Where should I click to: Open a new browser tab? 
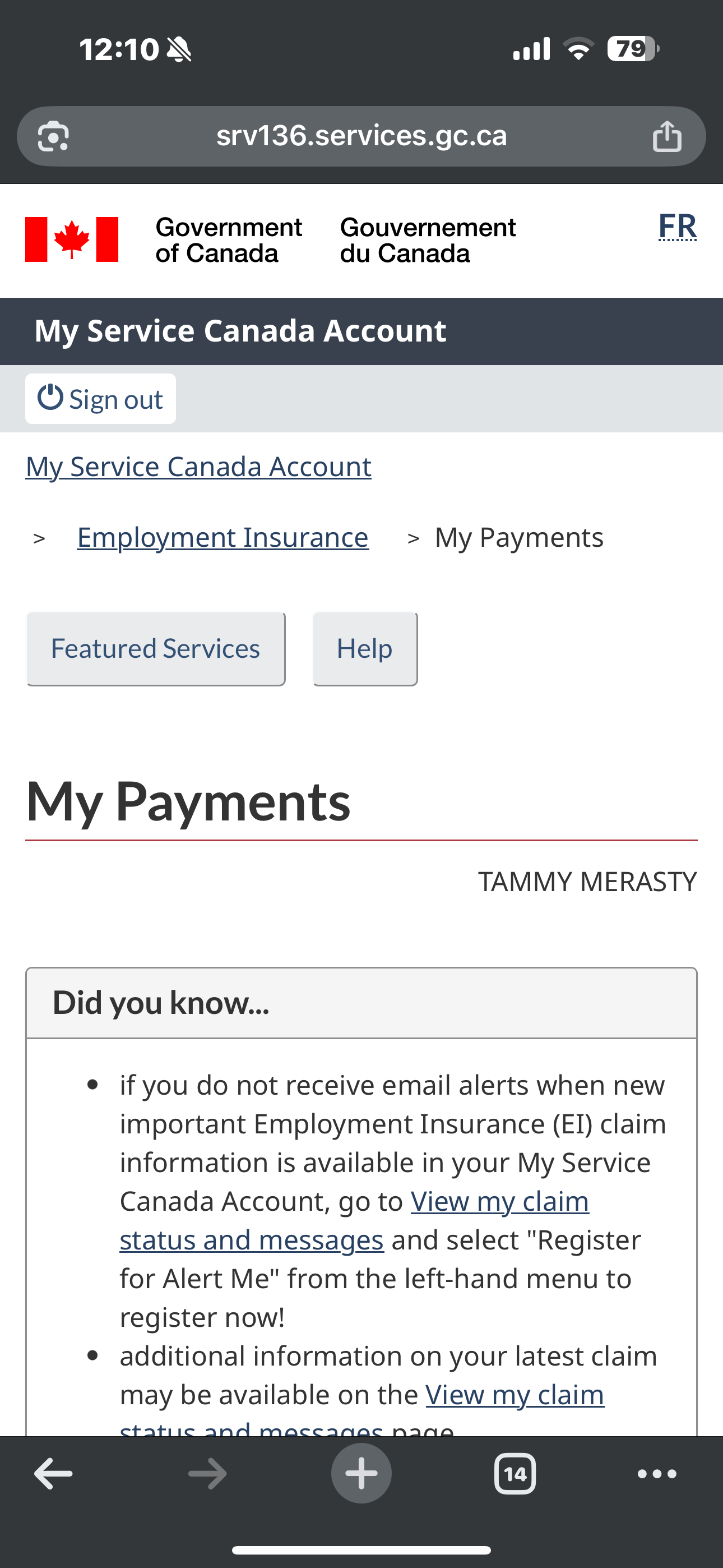coord(361,1474)
